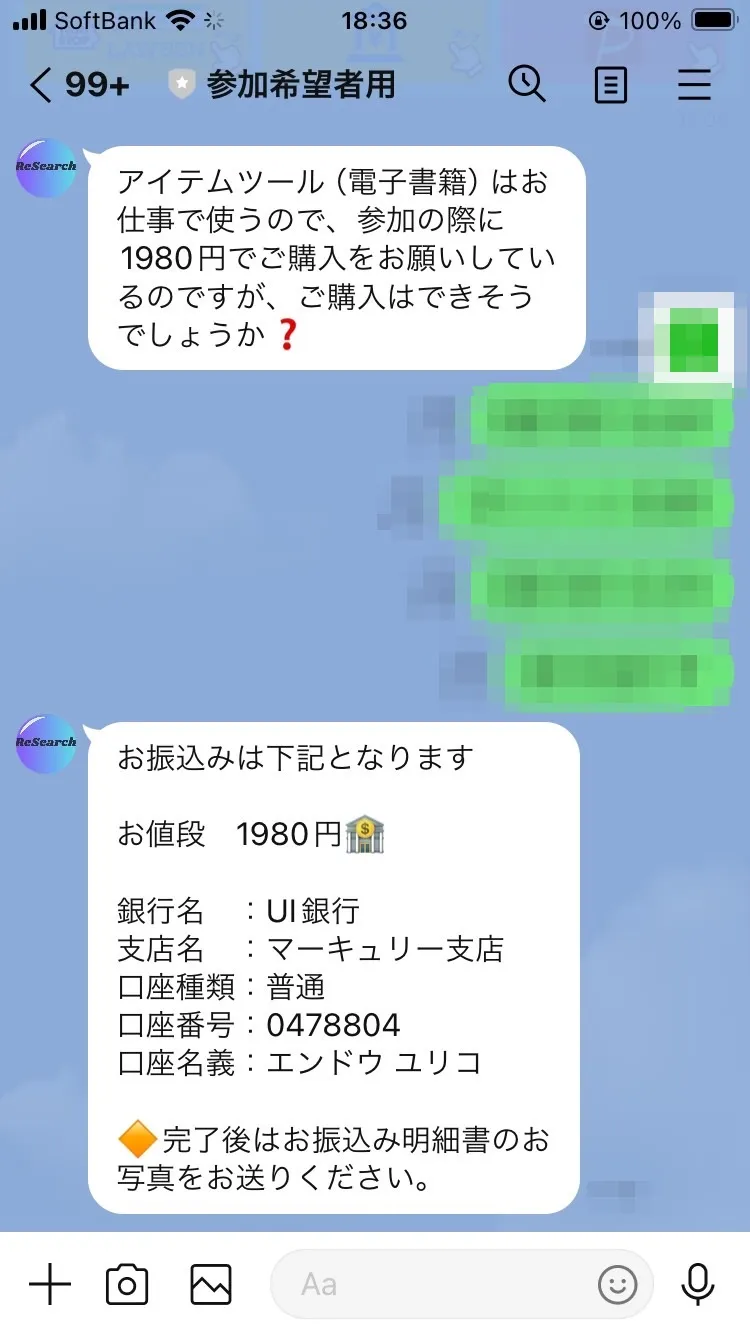Open the chat notes icon
This screenshot has width=750, height=1334.
[x=610, y=86]
